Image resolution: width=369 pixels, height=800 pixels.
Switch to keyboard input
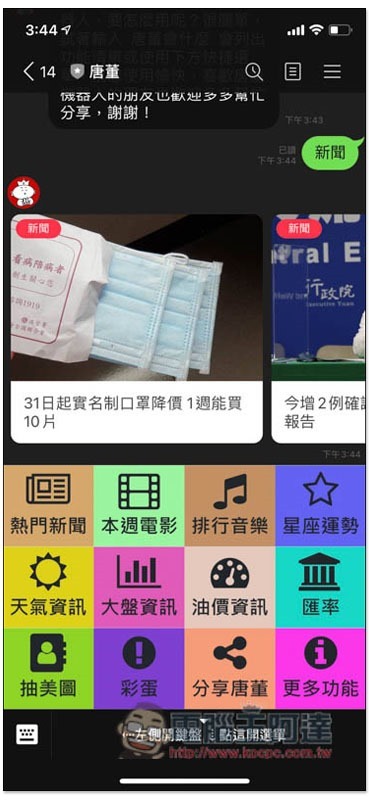click(x=27, y=735)
